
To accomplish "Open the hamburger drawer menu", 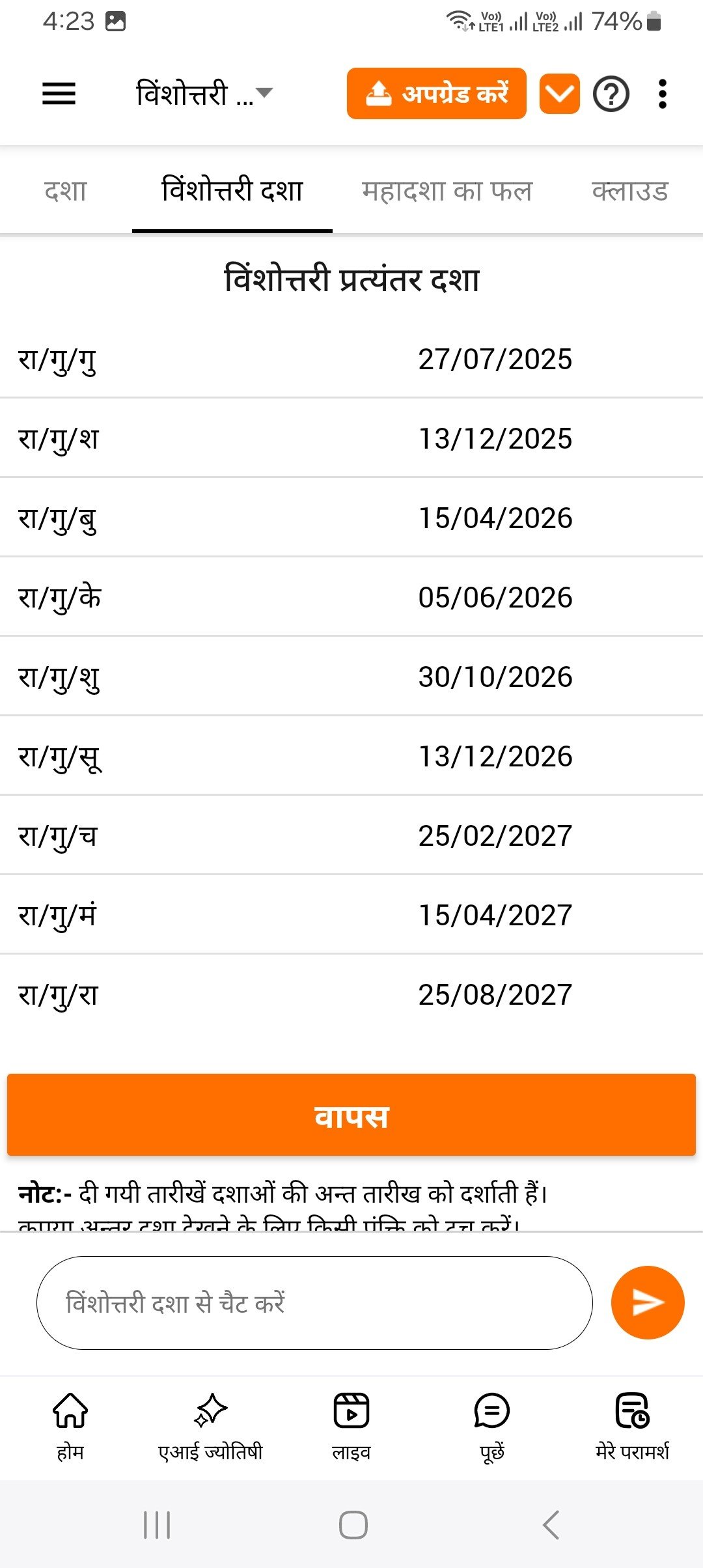I will (59, 94).
